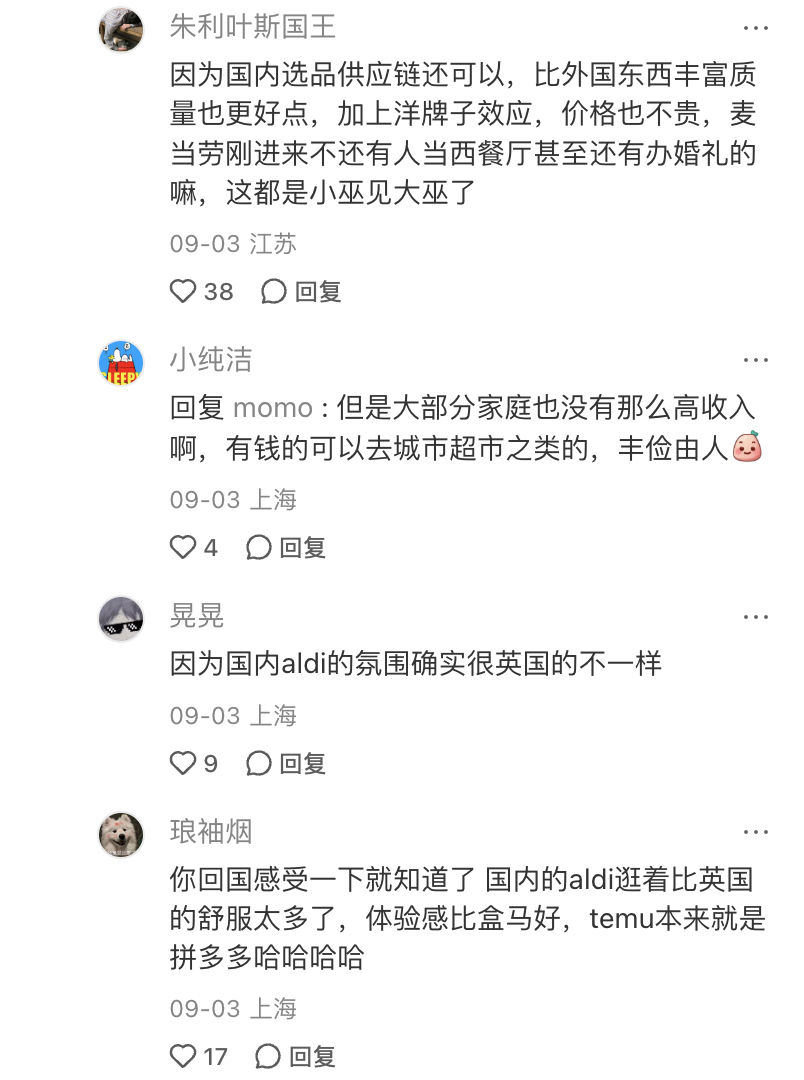The width and height of the screenshot is (804, 1080).
Task: Open the three-dot menu on 小纯洁's comment
Action: point(756,360)
